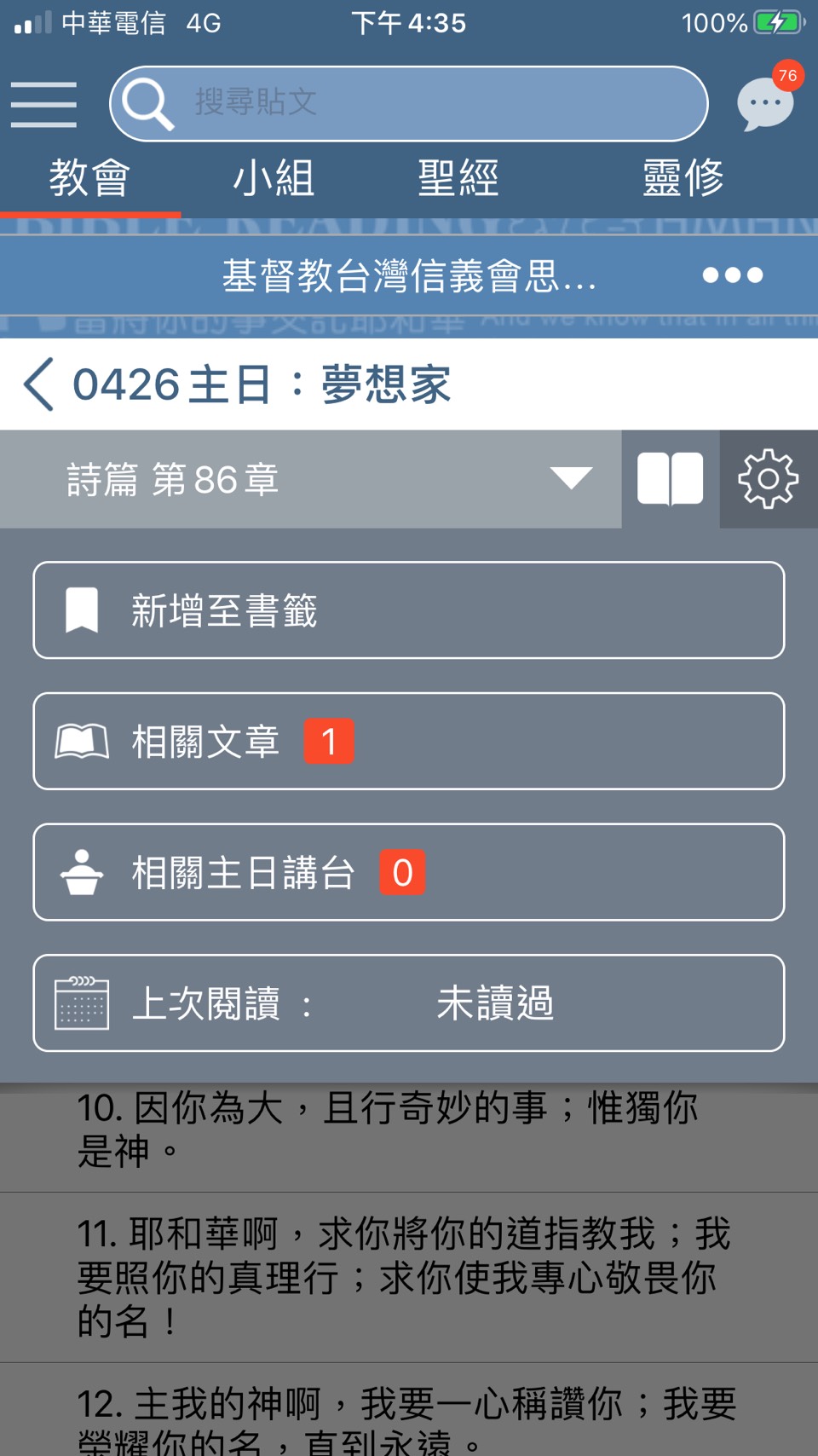Open the chat messages icon
Screen dimensions: 818x1456
click(764, 103)
